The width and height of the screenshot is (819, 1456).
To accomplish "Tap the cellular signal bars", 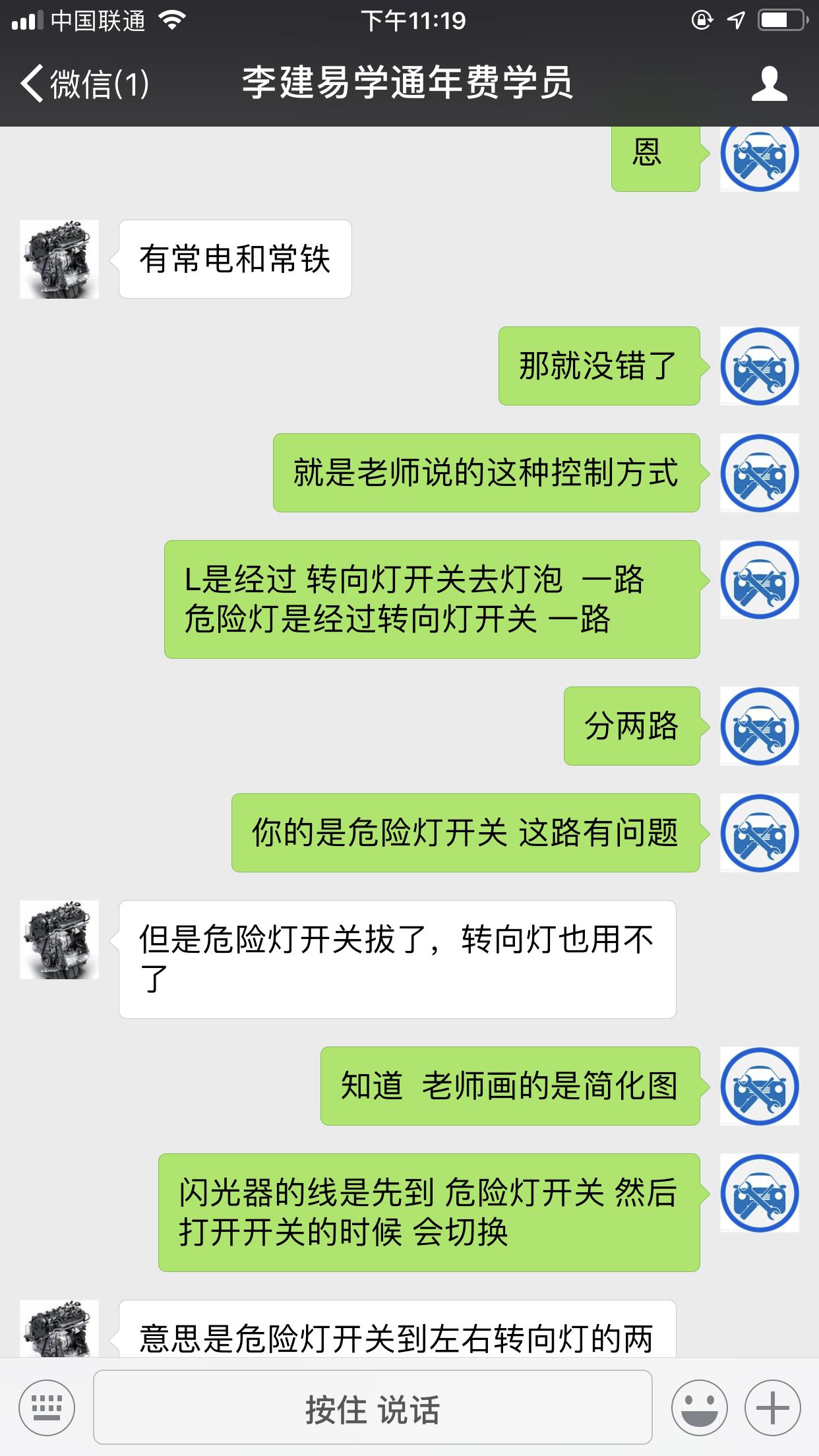I will [28, 20].
